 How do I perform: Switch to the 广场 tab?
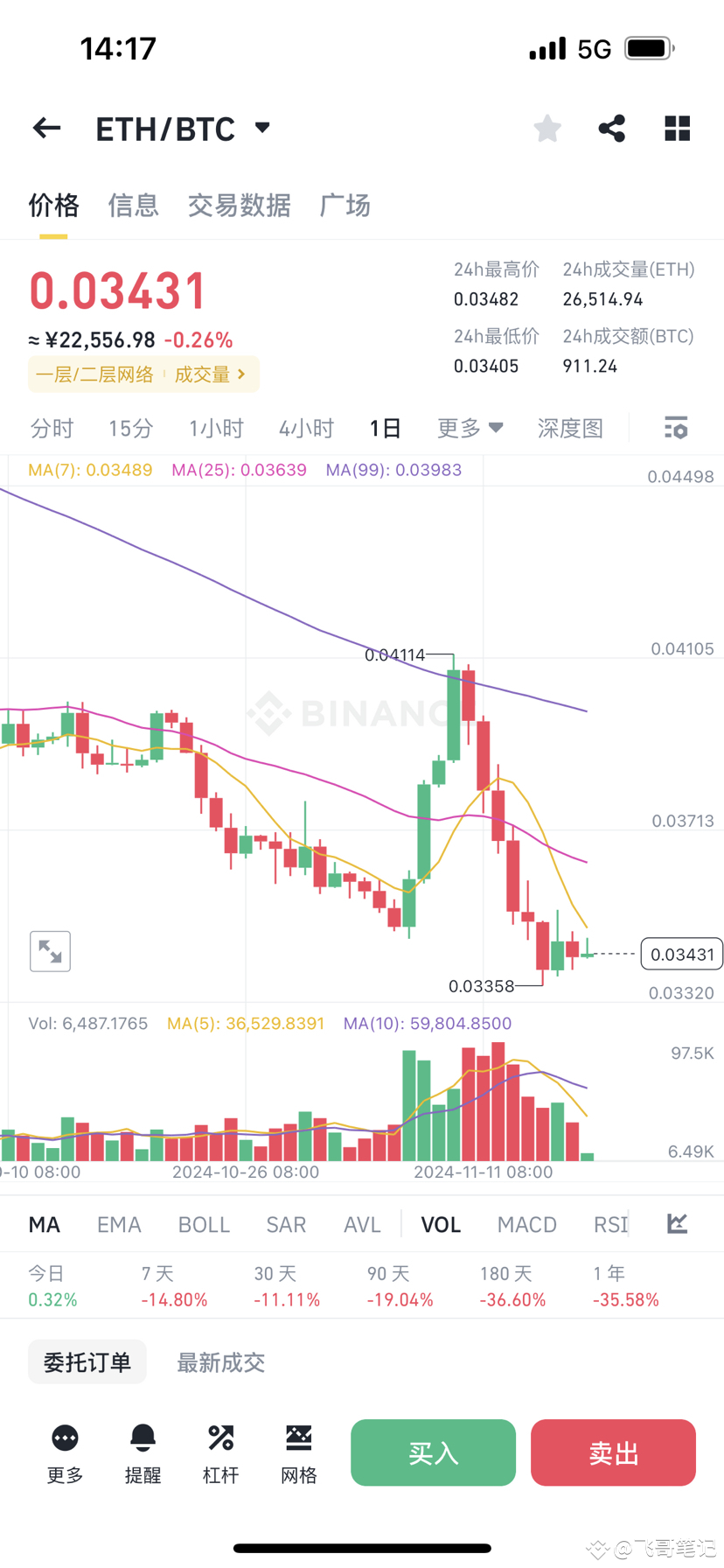tap(345, 205)
